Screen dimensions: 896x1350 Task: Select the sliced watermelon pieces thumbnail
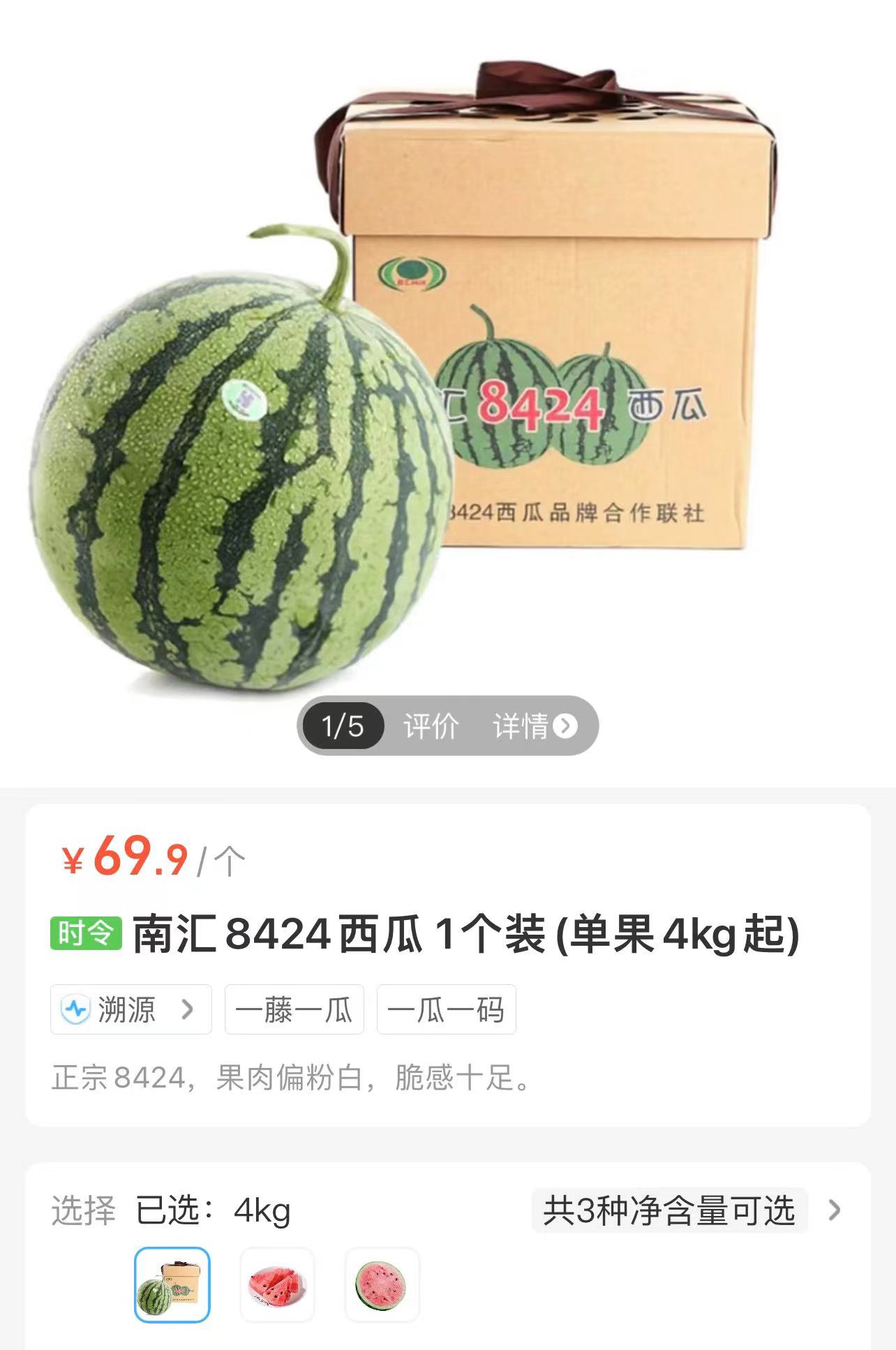point(277,1285)
